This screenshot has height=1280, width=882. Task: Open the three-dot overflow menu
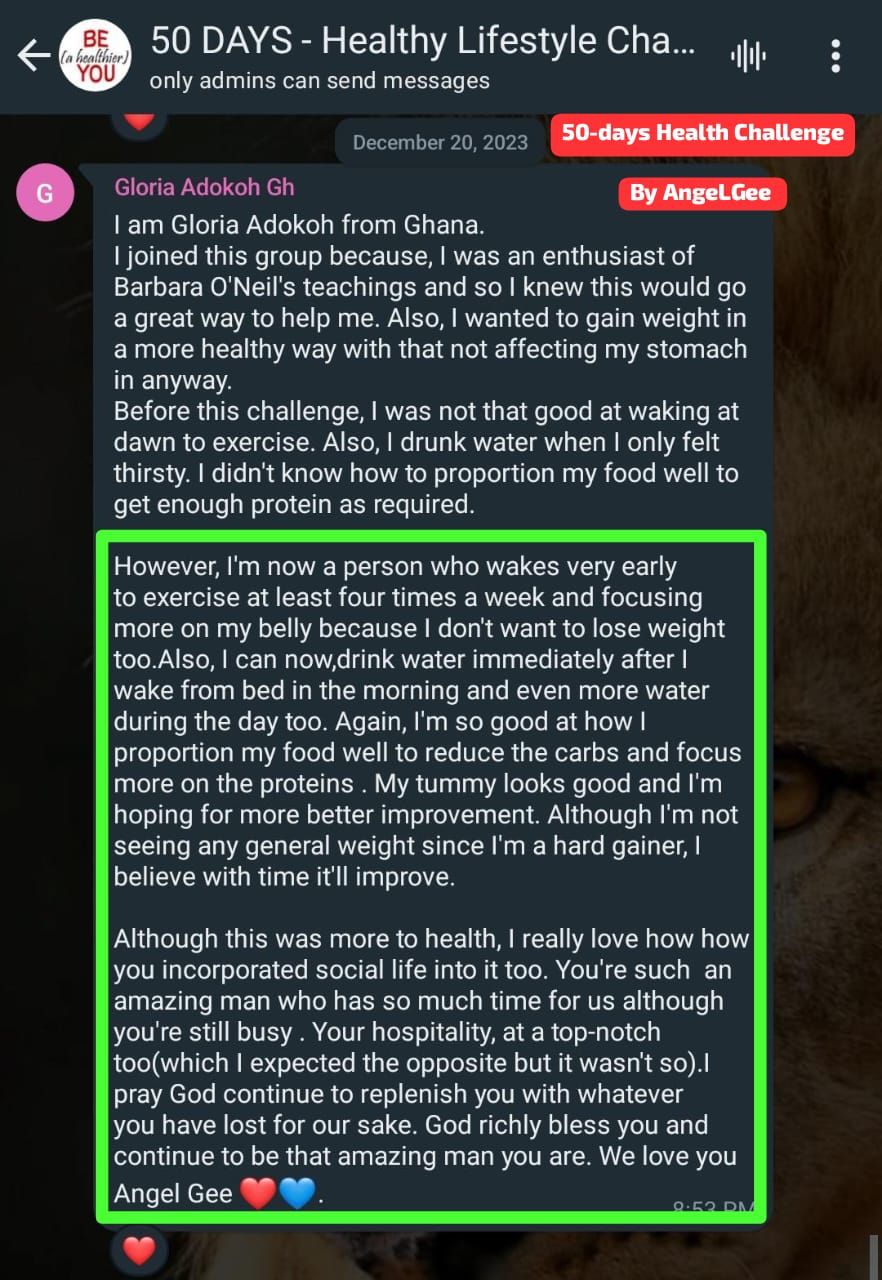(x=836, y=56)
